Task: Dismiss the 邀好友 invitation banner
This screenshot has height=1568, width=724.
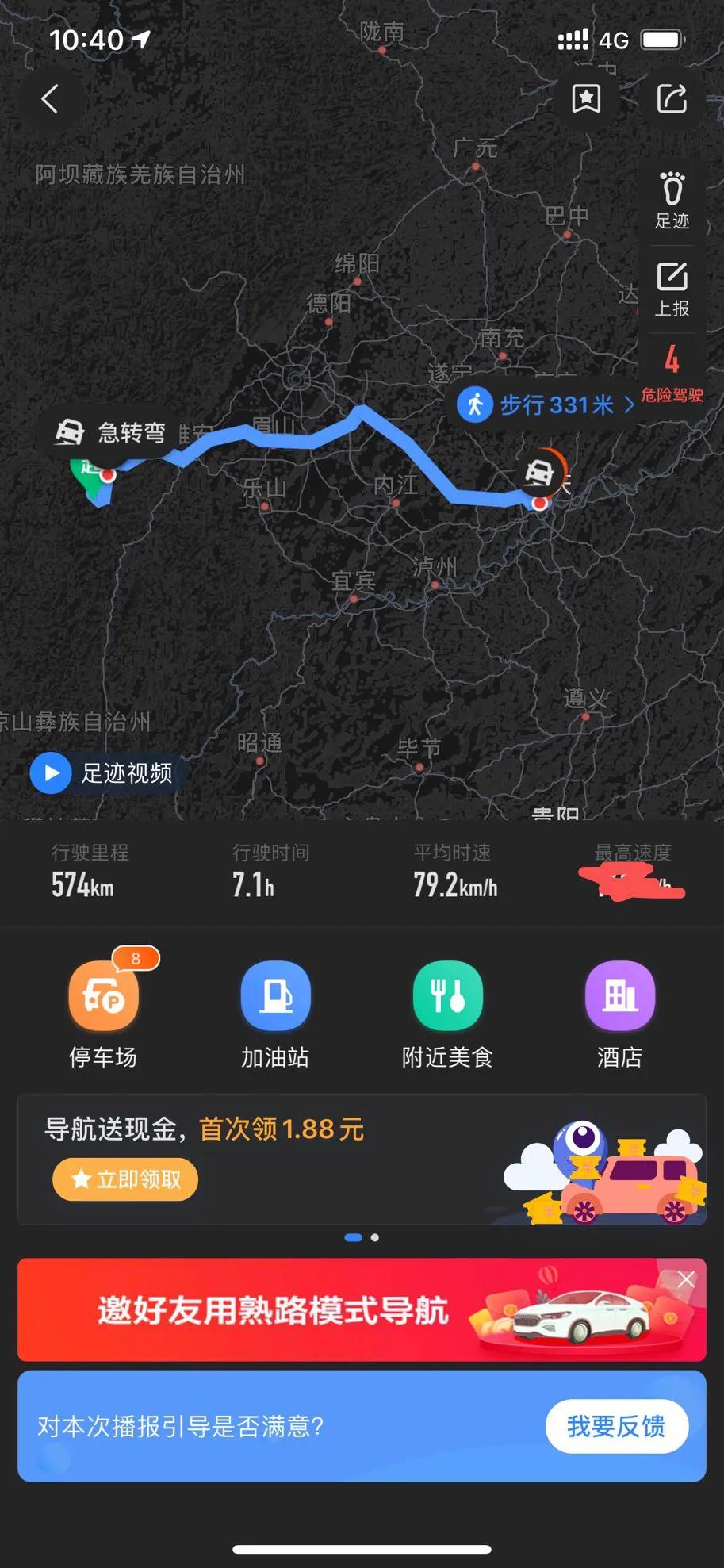Action: [685, 1279]
